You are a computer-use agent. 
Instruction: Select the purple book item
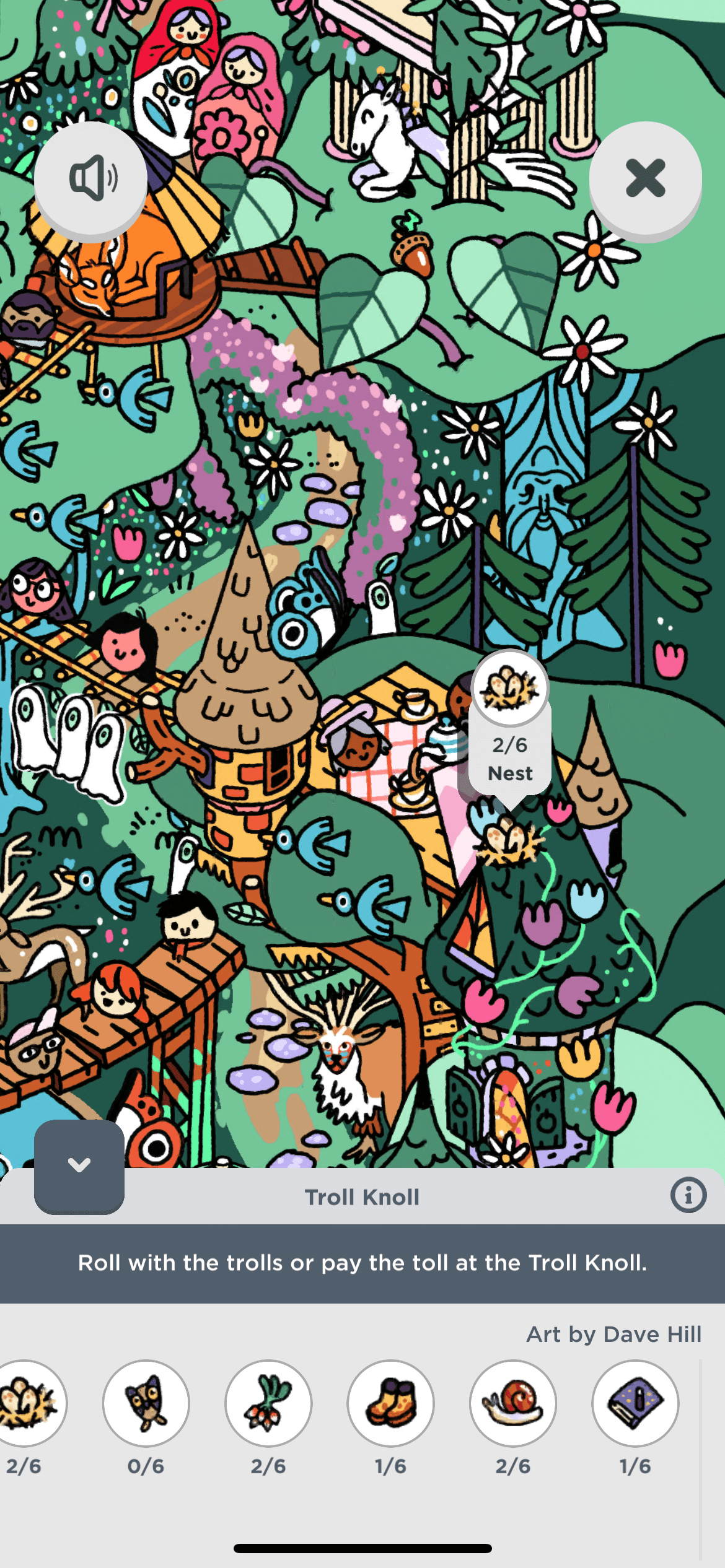[635, 1403]
